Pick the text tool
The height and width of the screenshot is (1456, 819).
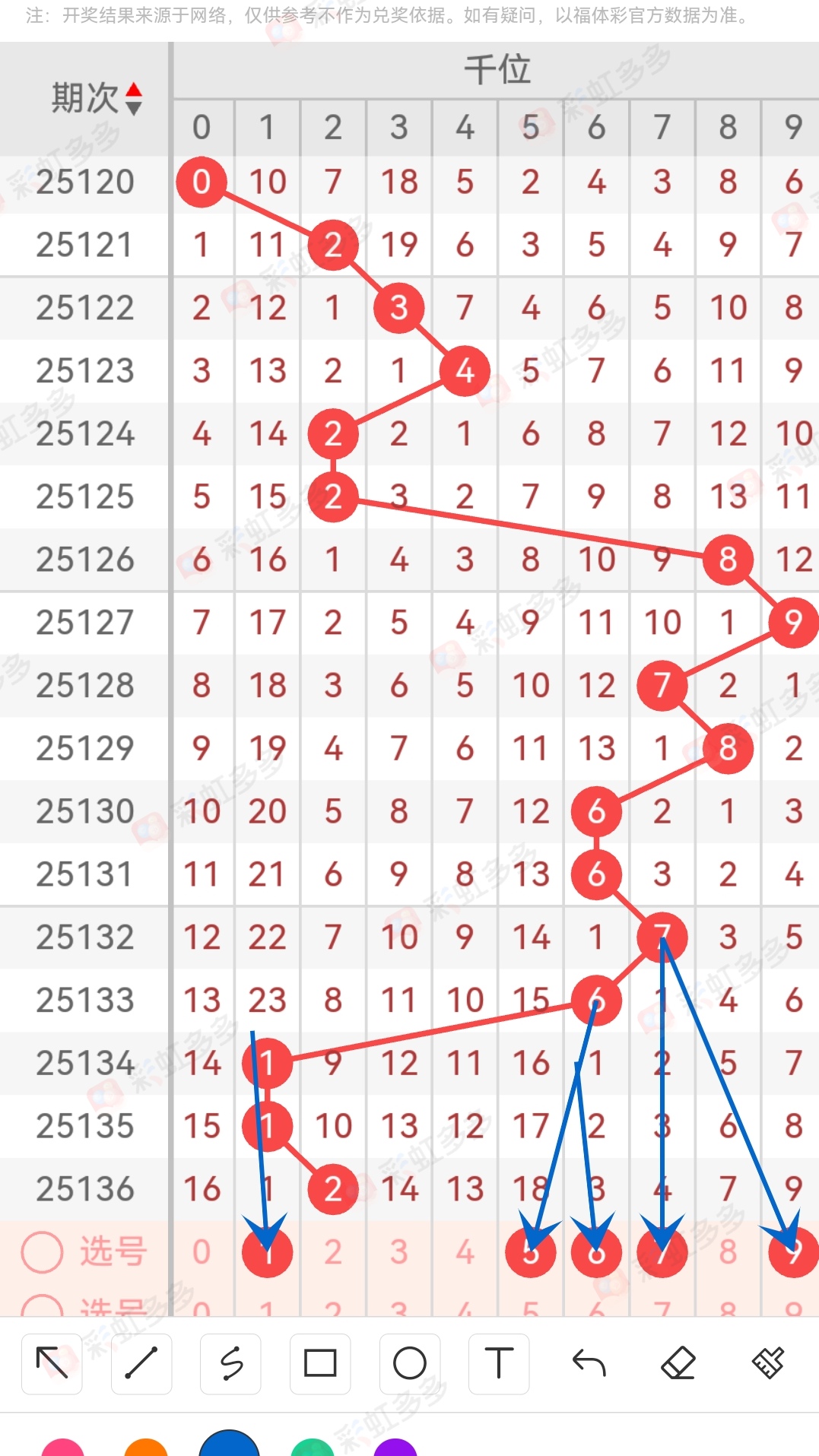(499, 1363)
